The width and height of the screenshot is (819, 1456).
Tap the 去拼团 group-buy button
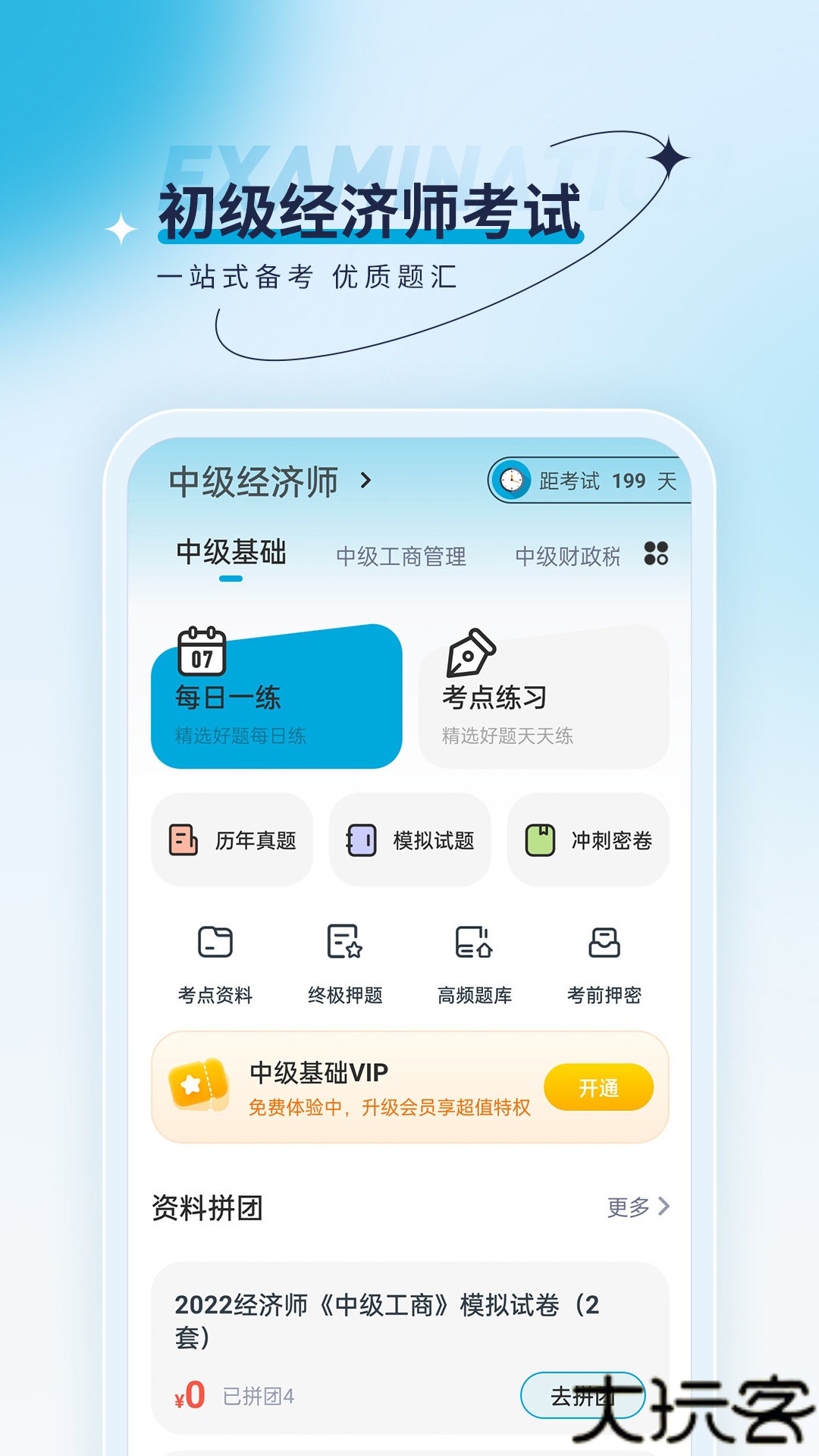582,1395
